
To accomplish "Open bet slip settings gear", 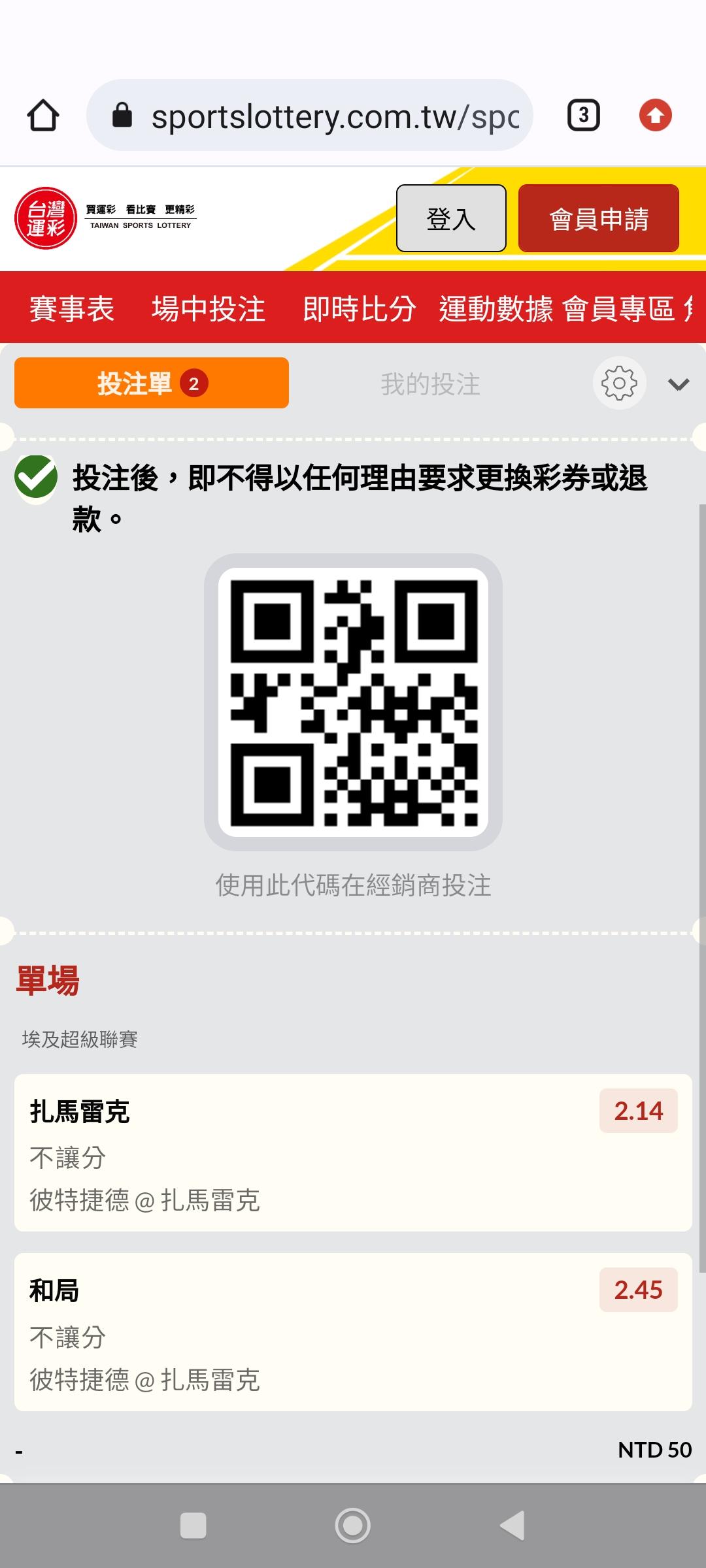I will pos(620,383).
